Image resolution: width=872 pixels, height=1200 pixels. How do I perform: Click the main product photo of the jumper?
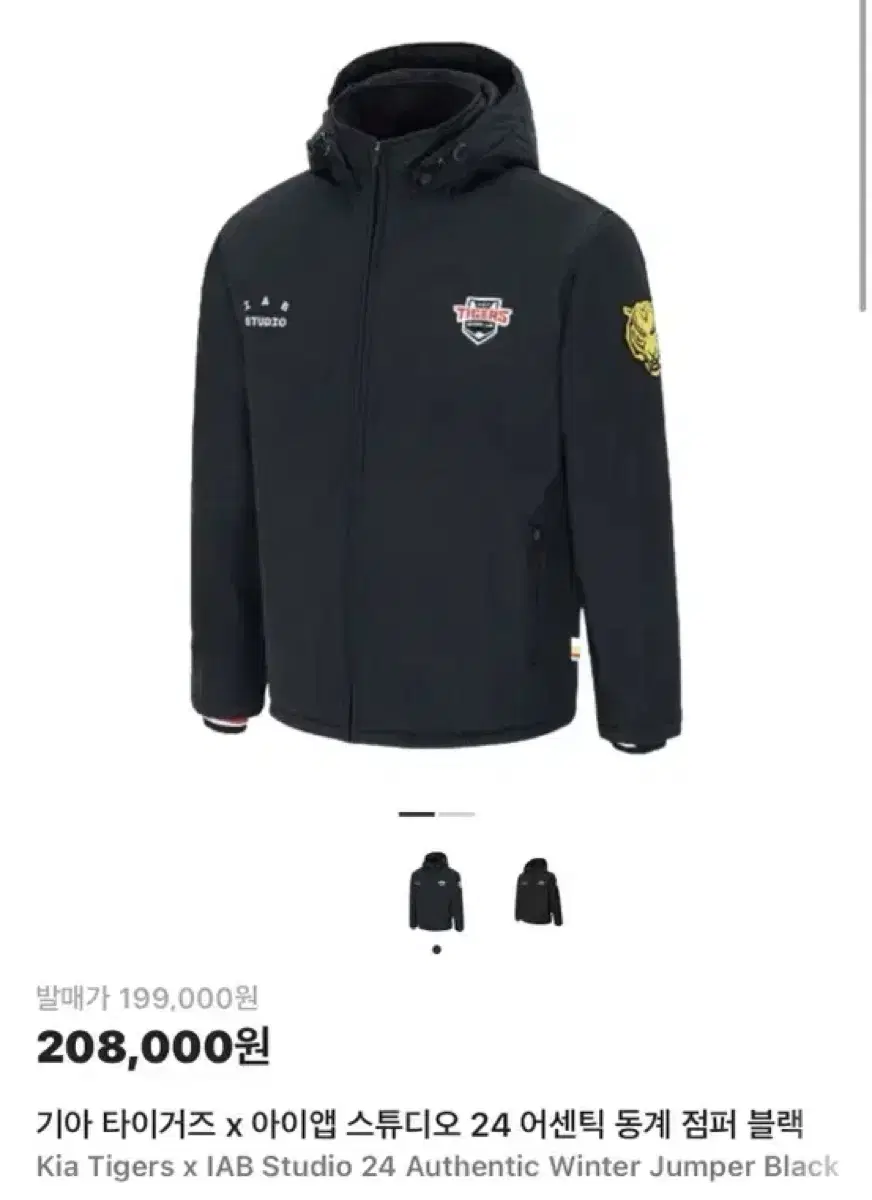430,420
